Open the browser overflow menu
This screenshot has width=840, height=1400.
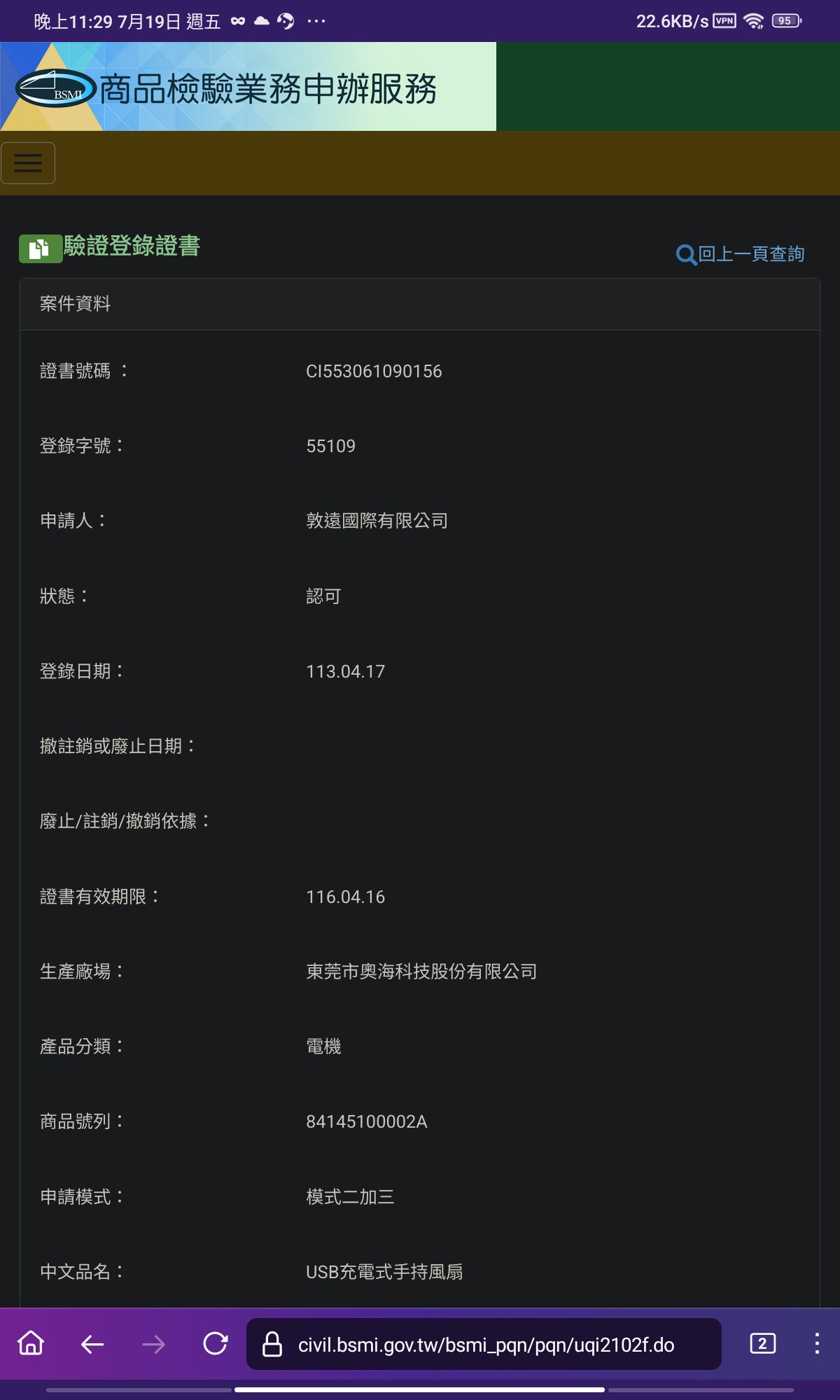click(x=817, y=1343)
